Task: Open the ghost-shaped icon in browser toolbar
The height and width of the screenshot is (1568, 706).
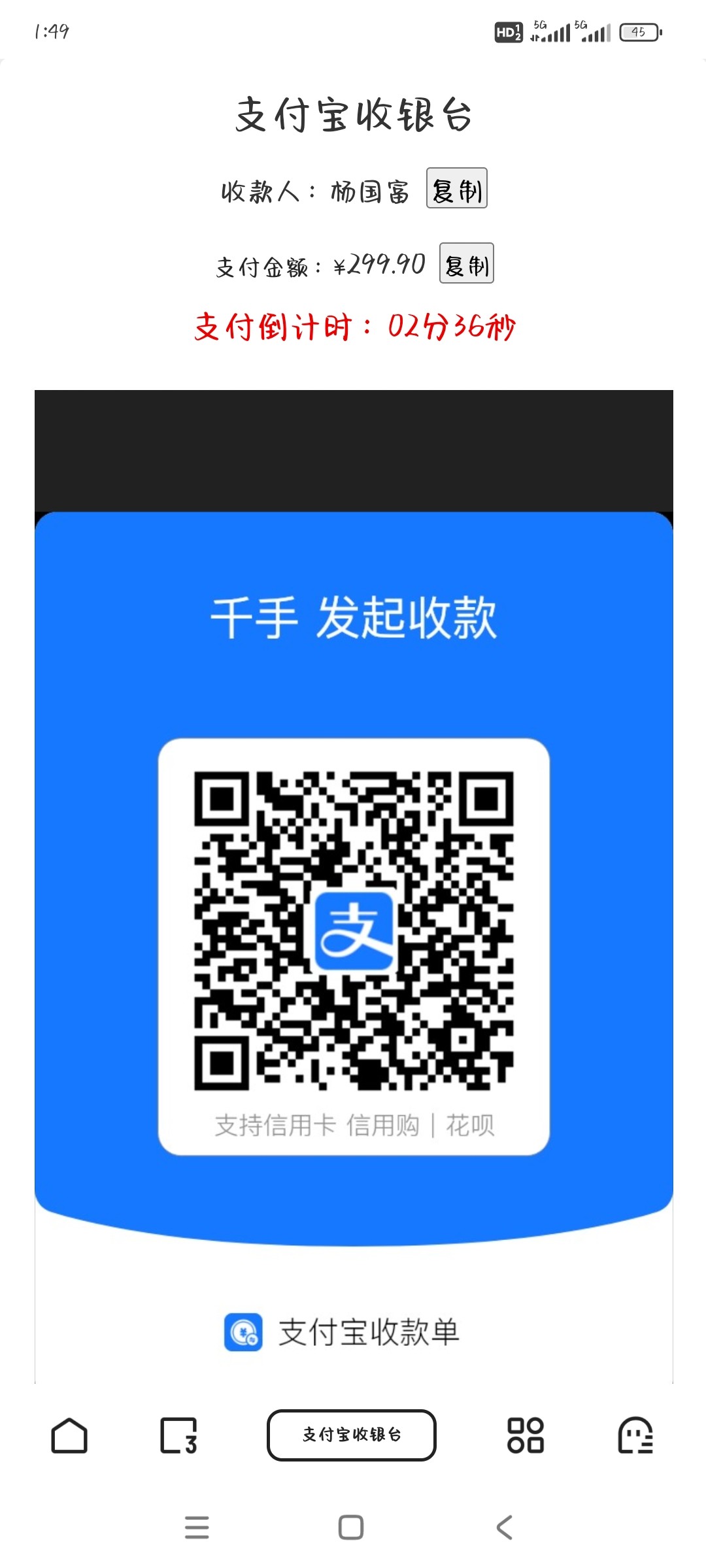Action: (635, 1435)
